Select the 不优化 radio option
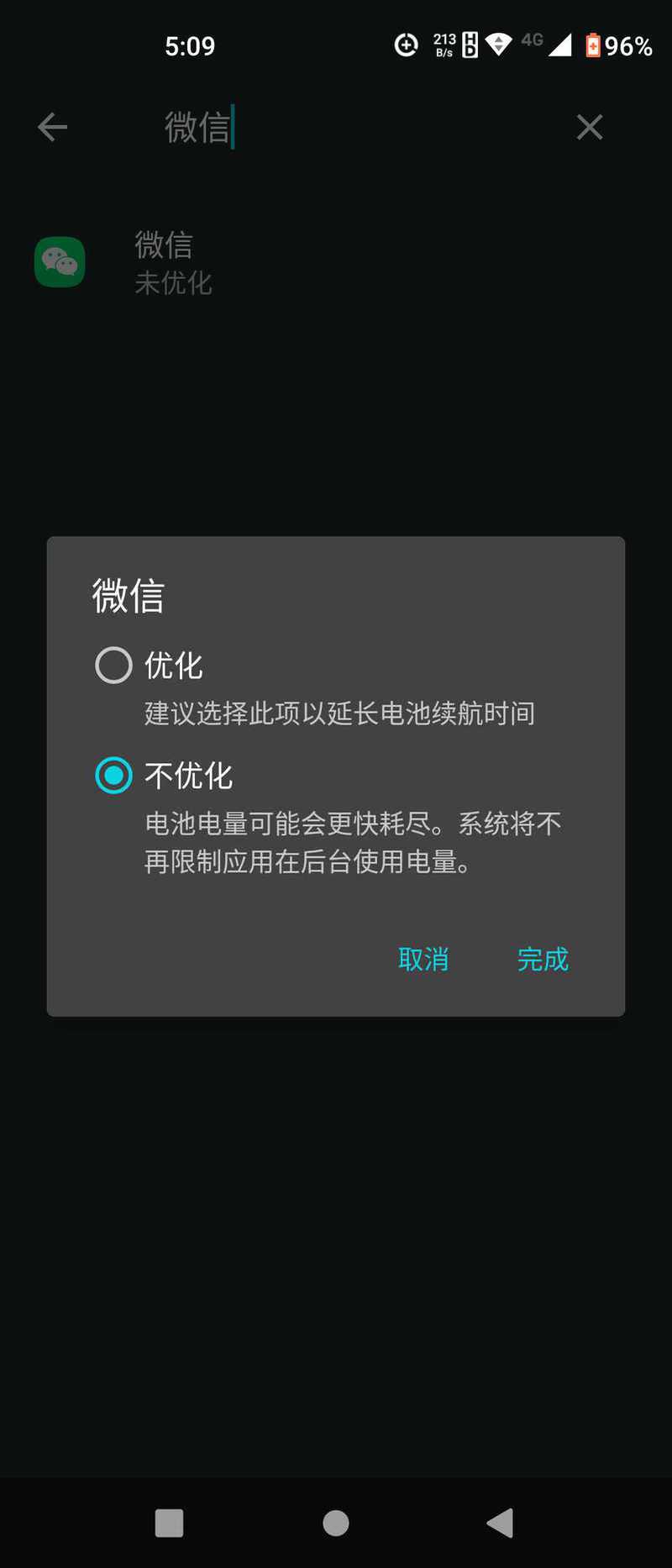The width and height of the screenshot is (672, 1568). pos(114,775)
